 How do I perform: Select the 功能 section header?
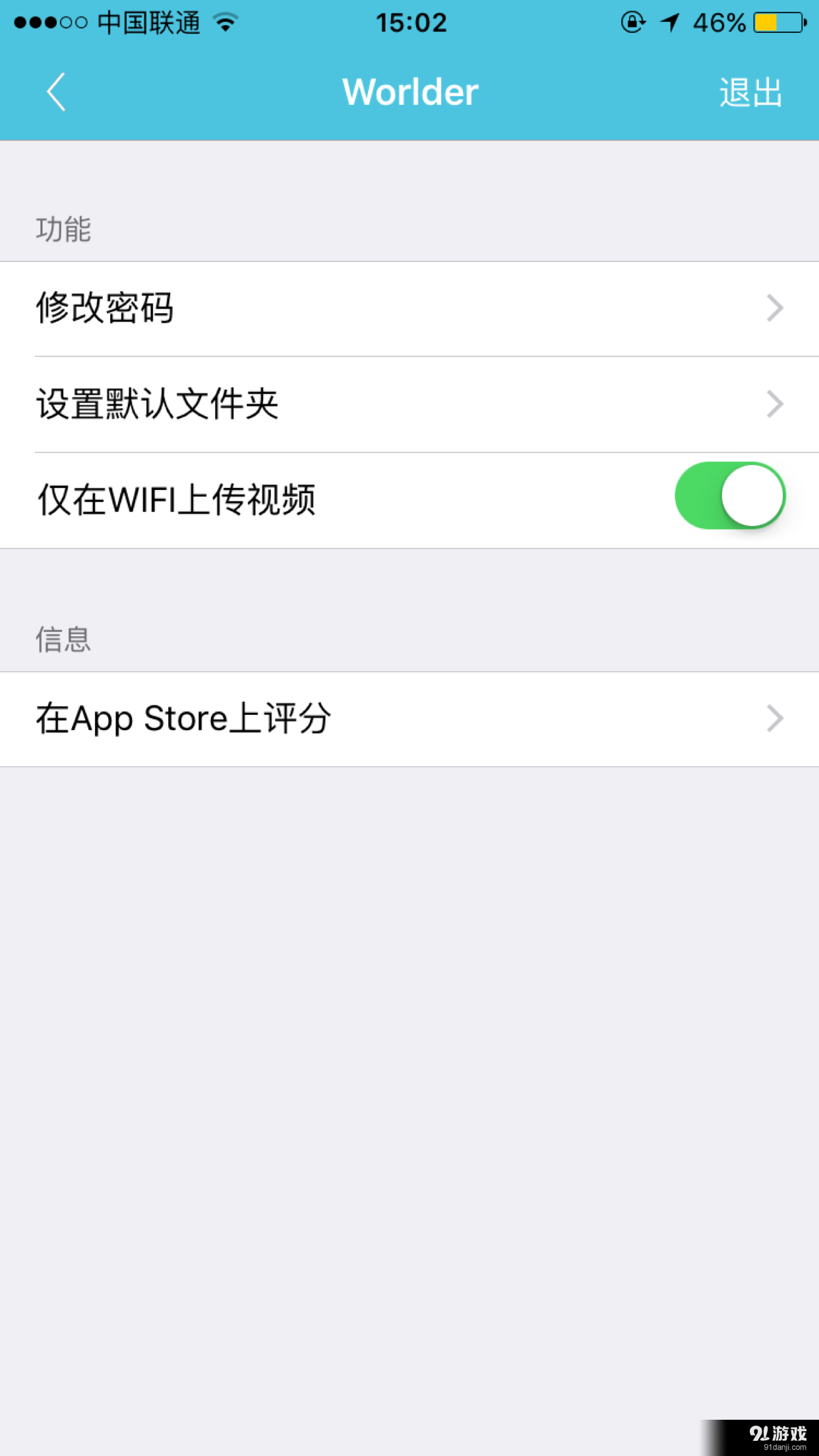pos(63,229)
